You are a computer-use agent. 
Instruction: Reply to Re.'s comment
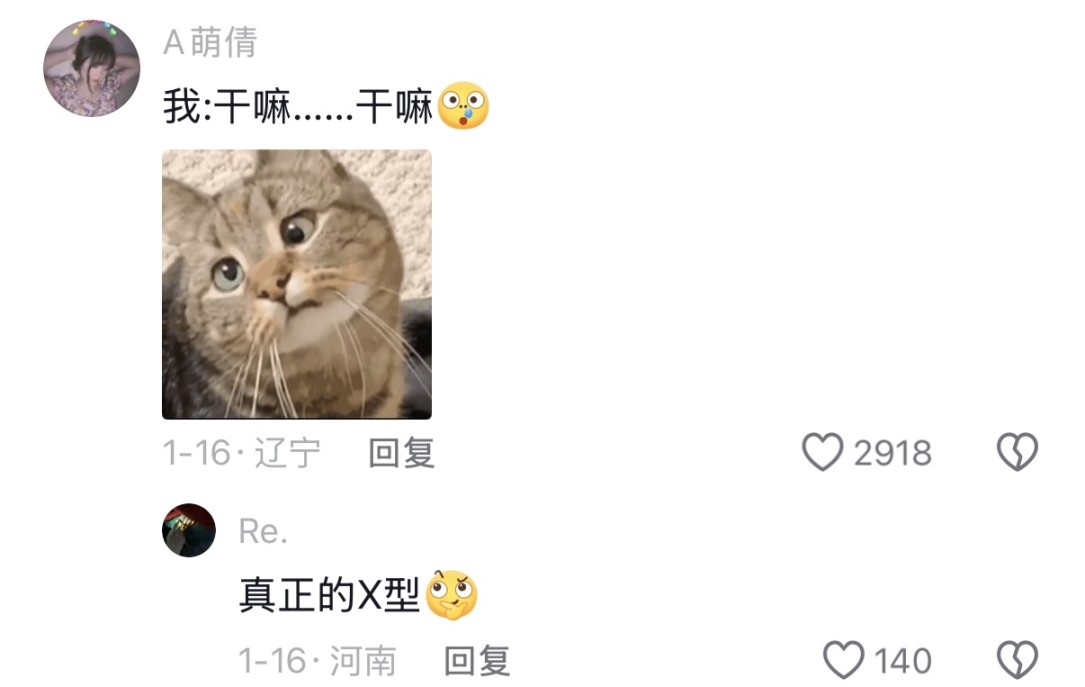coord(476,660)
